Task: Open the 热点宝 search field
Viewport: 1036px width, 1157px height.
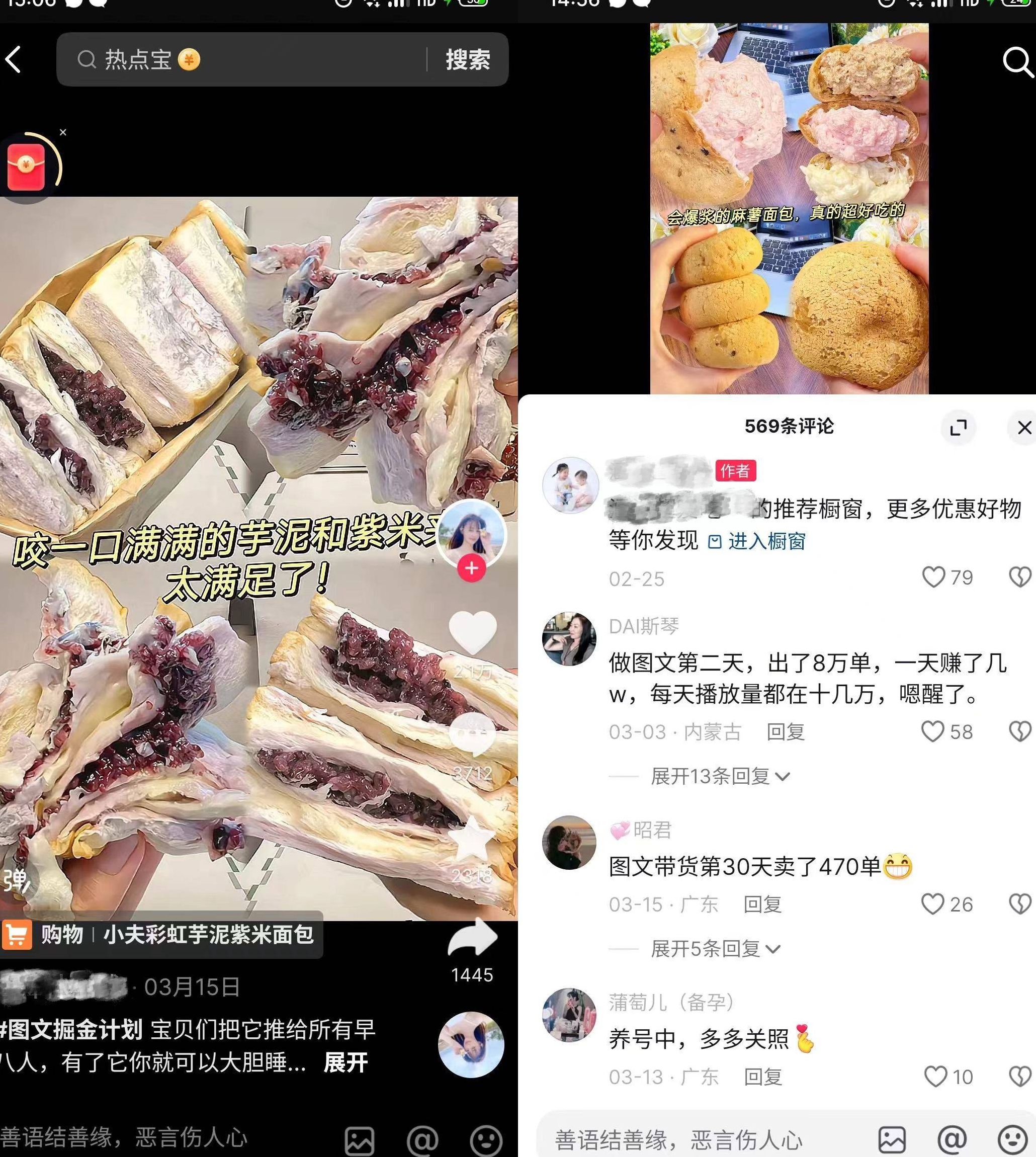Action: point(245,59)
